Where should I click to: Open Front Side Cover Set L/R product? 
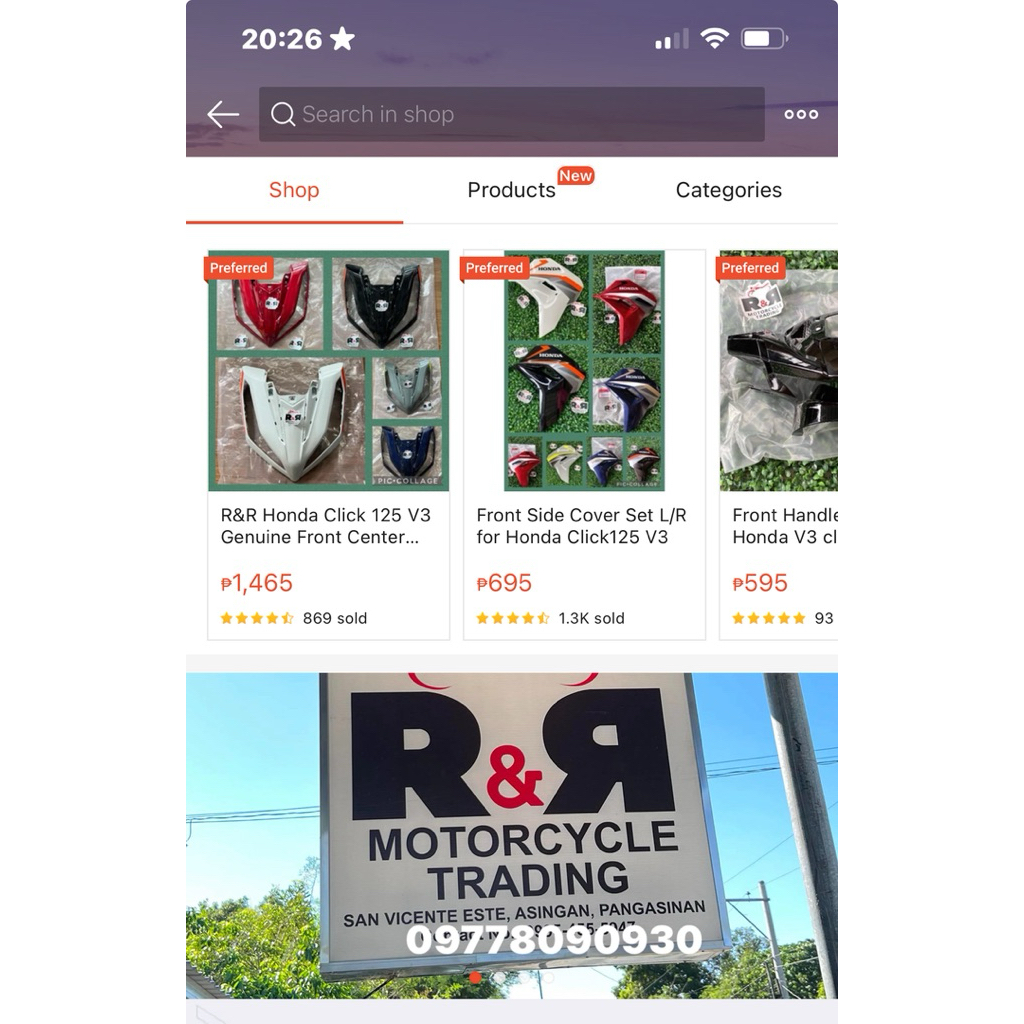point(584,445)
